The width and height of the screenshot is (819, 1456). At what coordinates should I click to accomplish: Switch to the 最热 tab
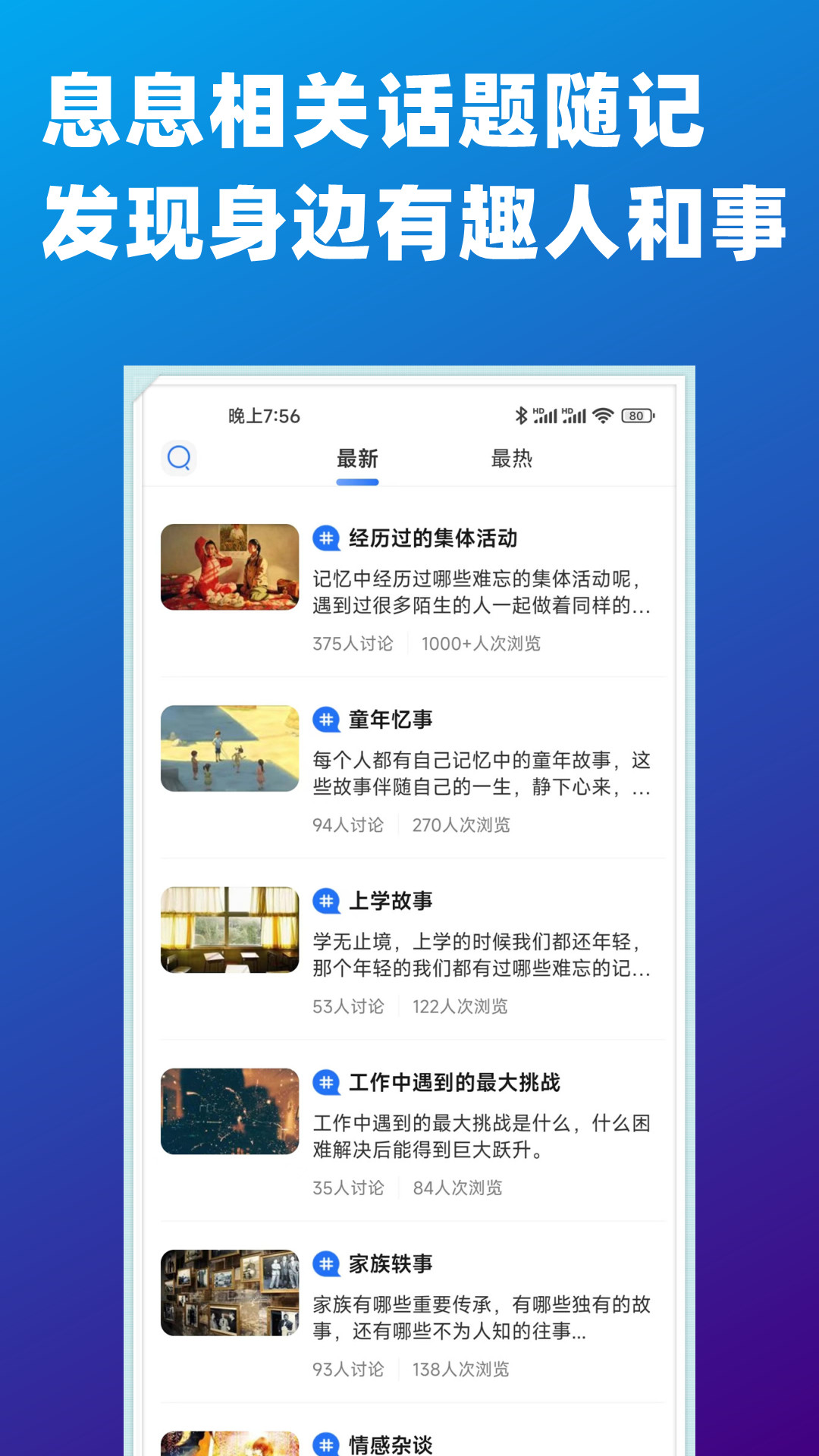[513, 458]
